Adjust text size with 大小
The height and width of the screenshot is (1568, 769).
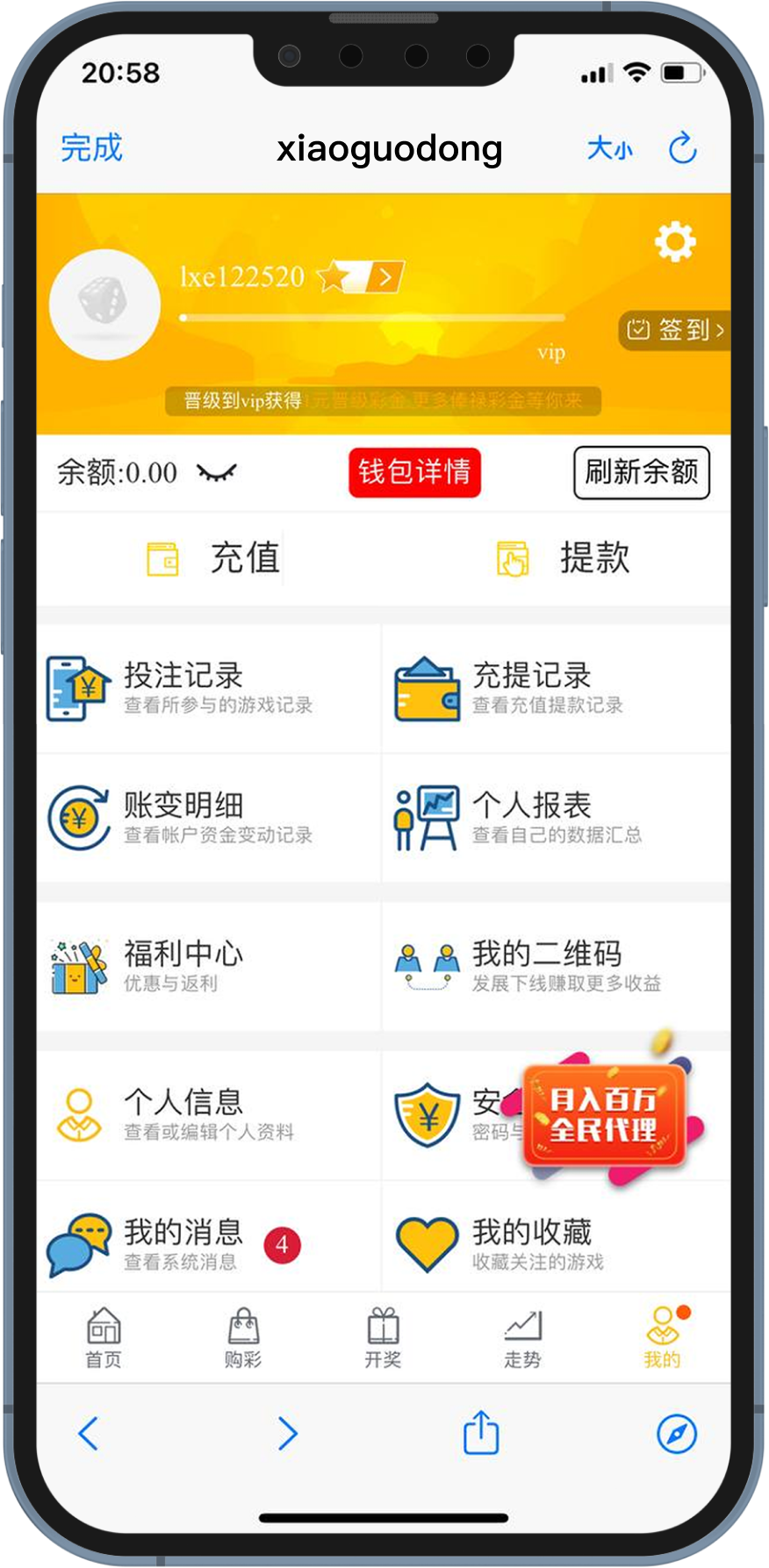tap(609, 148)
